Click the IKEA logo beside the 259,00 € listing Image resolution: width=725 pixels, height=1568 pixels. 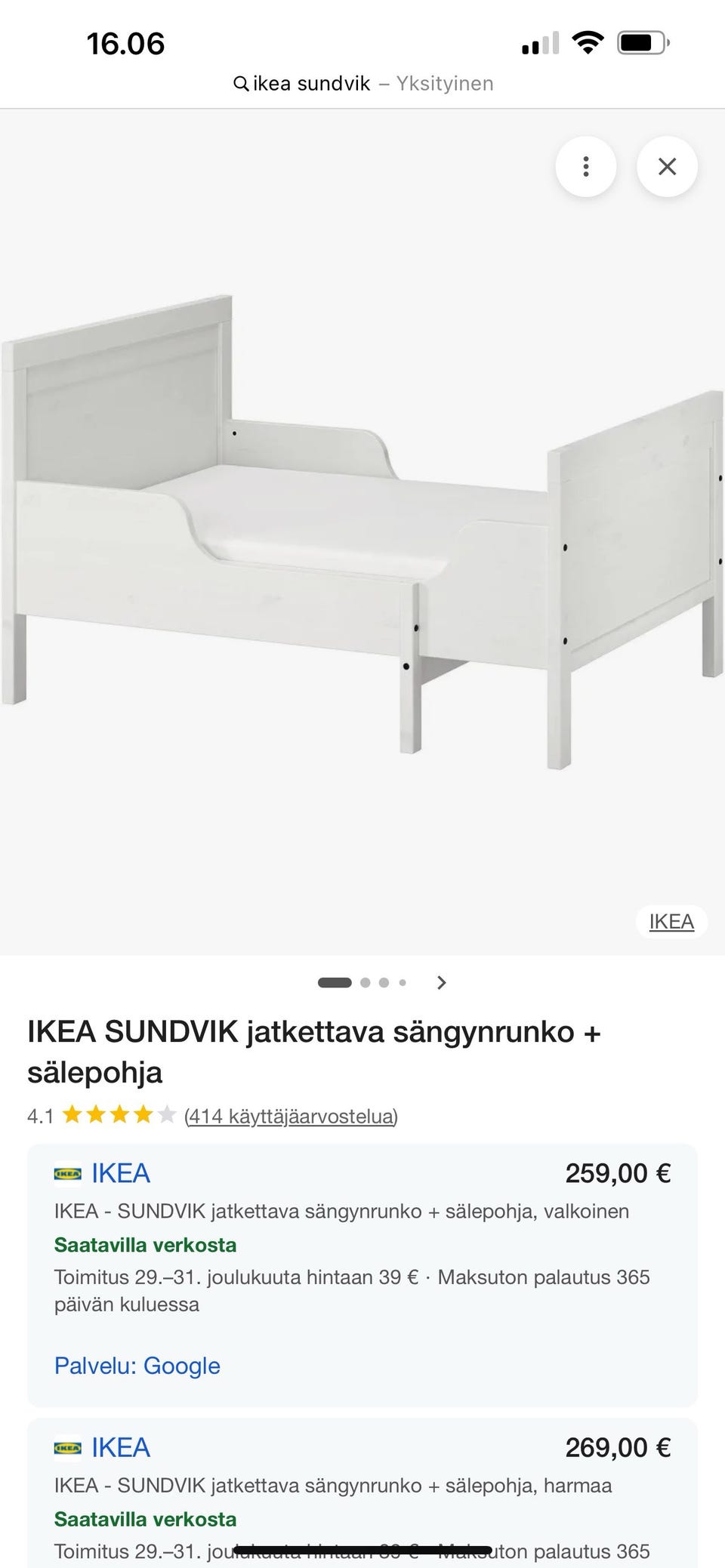coord(69,1173)
